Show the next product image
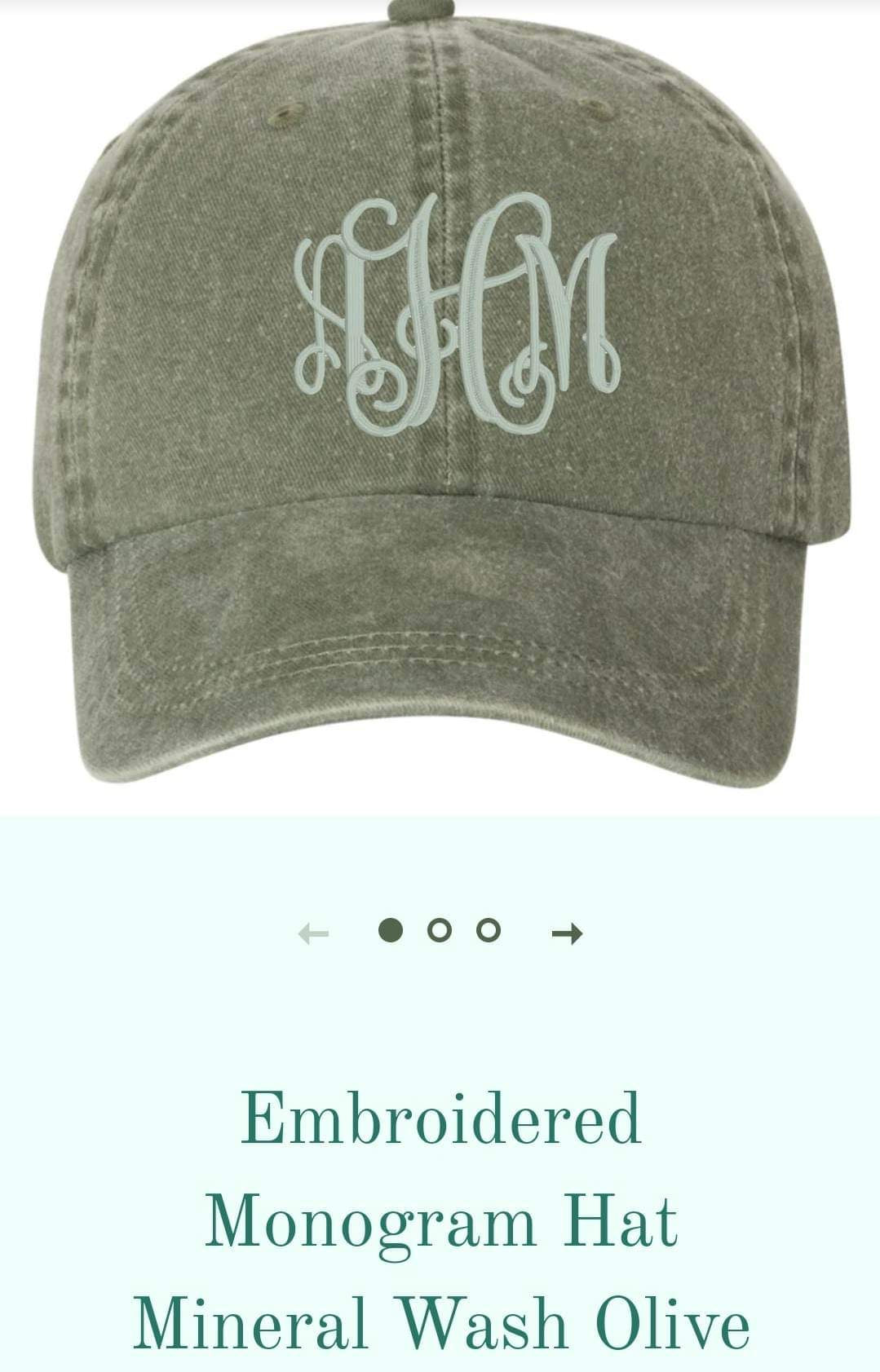 coord(568,933)
